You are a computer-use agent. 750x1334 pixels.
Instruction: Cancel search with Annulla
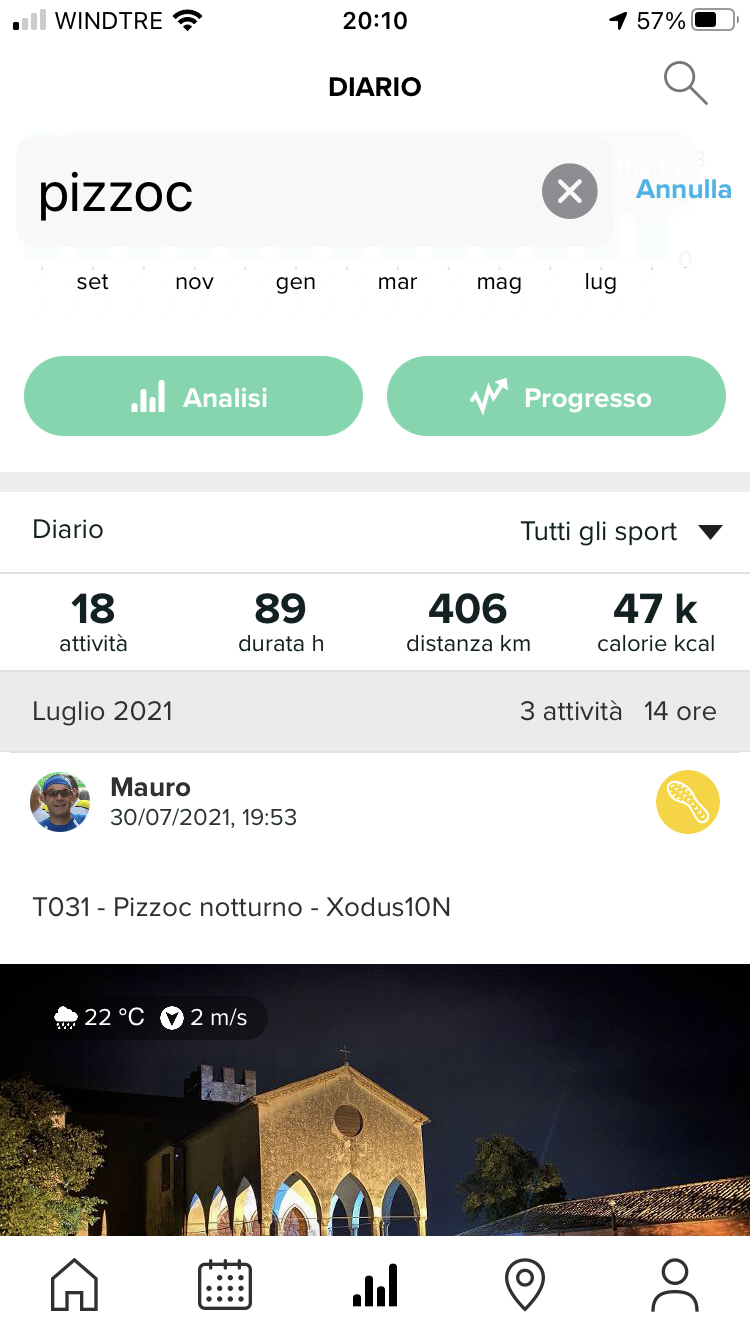point(684,189)
